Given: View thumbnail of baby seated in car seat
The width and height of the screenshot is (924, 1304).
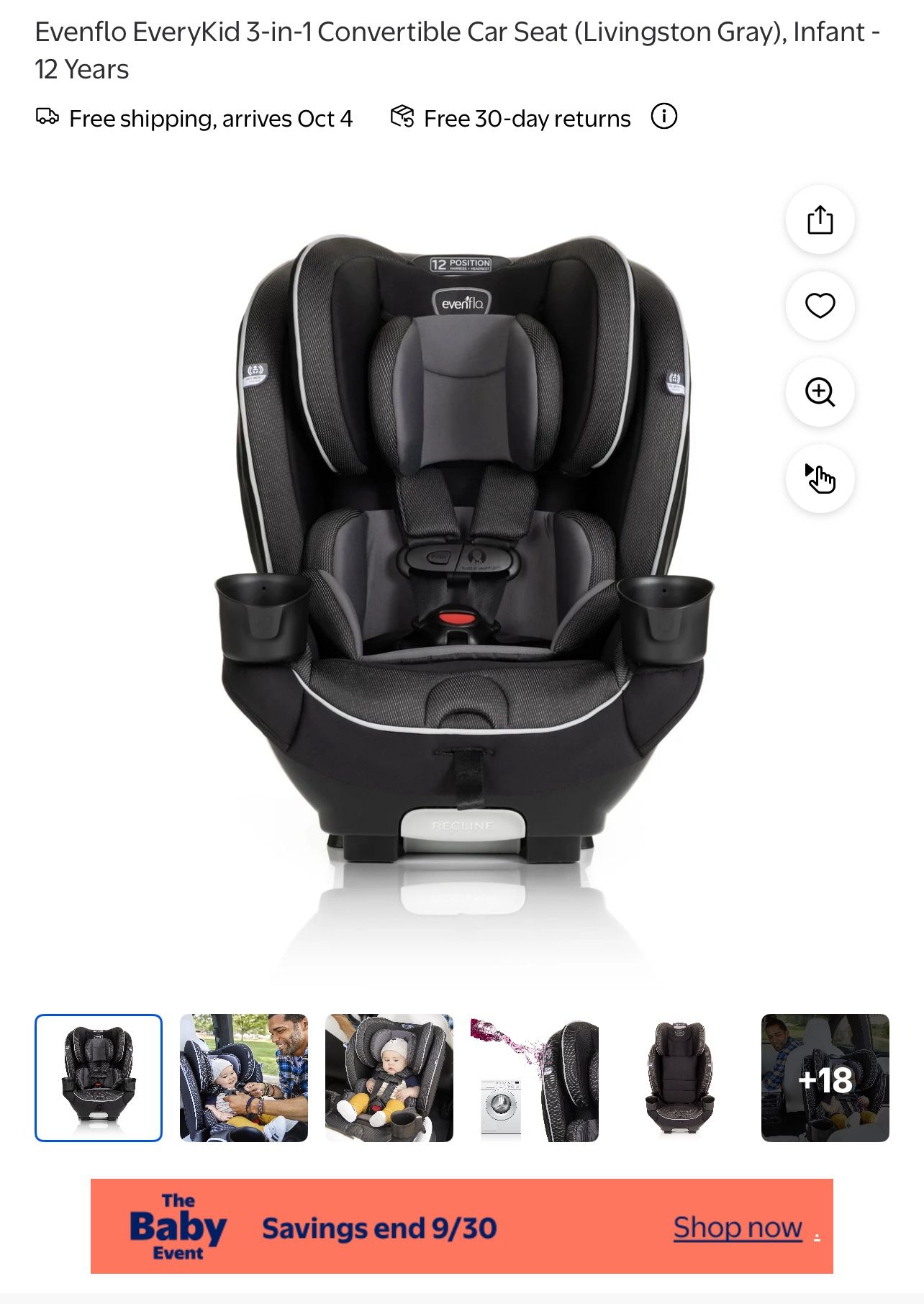Looking at the screenshot, I should tap(389, 1077).
